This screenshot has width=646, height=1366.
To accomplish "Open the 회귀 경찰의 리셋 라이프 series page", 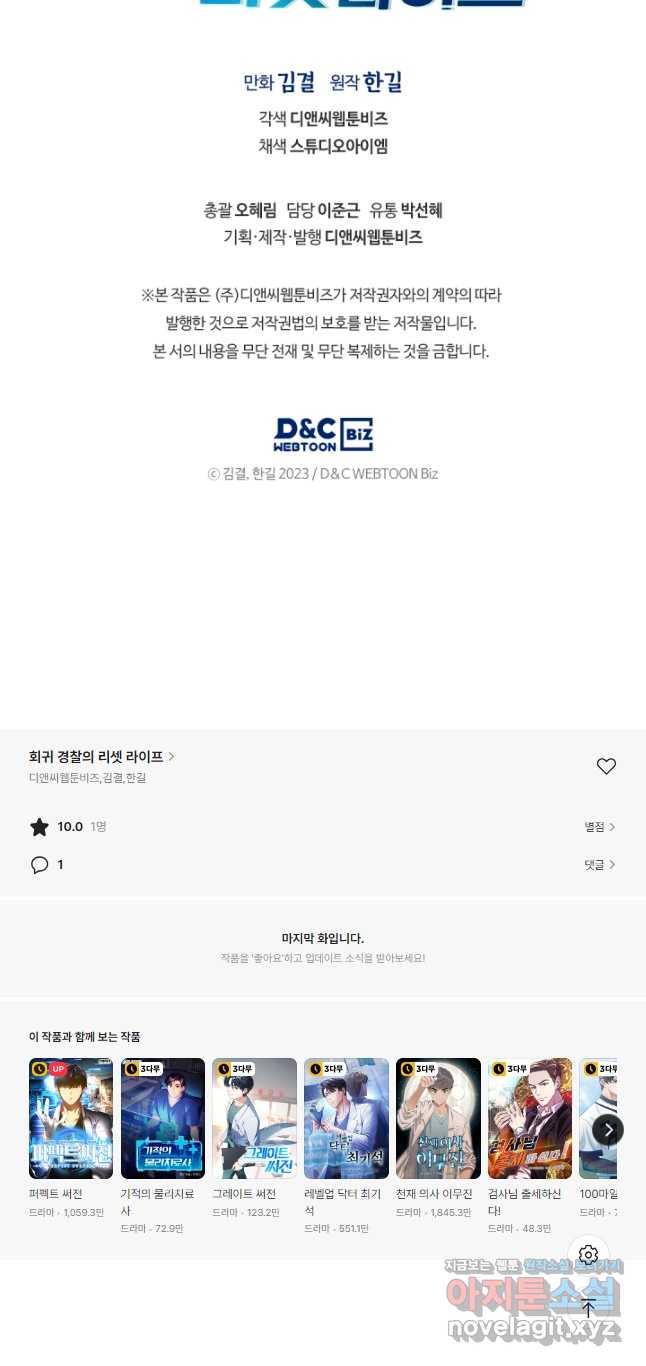I will (102, 757).
